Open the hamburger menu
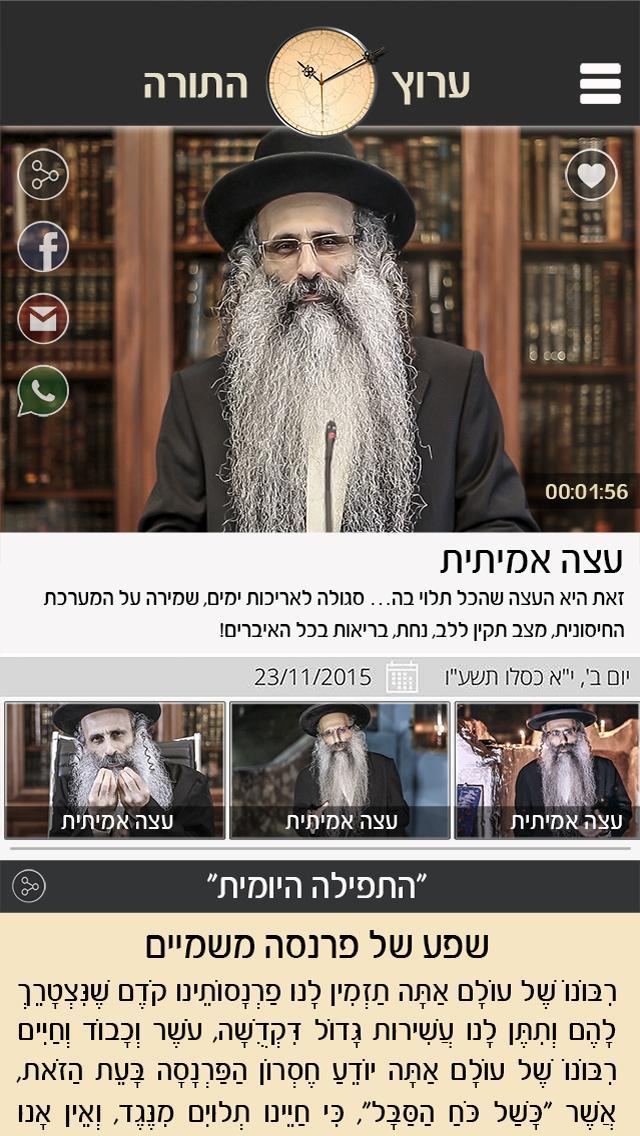The image size is (640, 1136). point(600,84)
